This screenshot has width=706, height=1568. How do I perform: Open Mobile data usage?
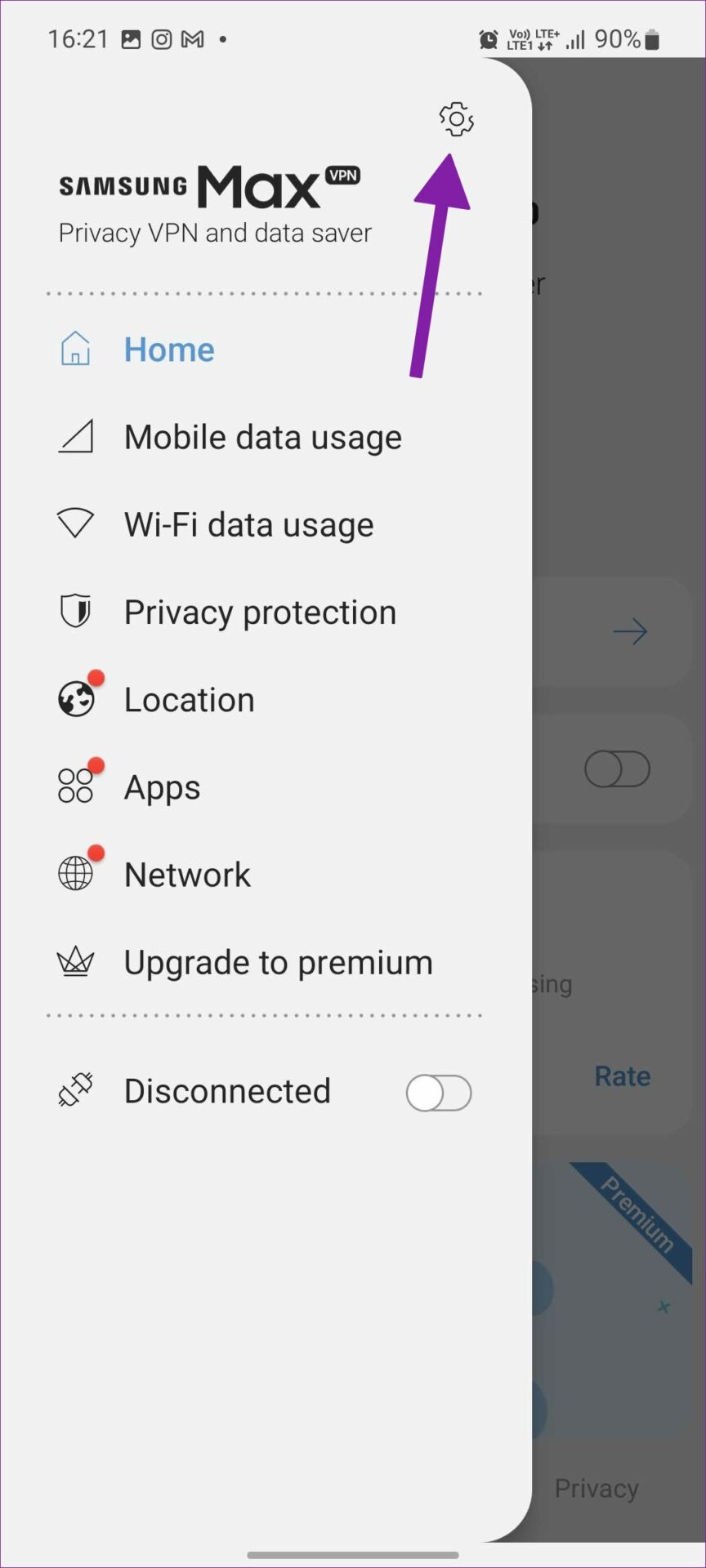pyautogui.click(x=261, y=438)
